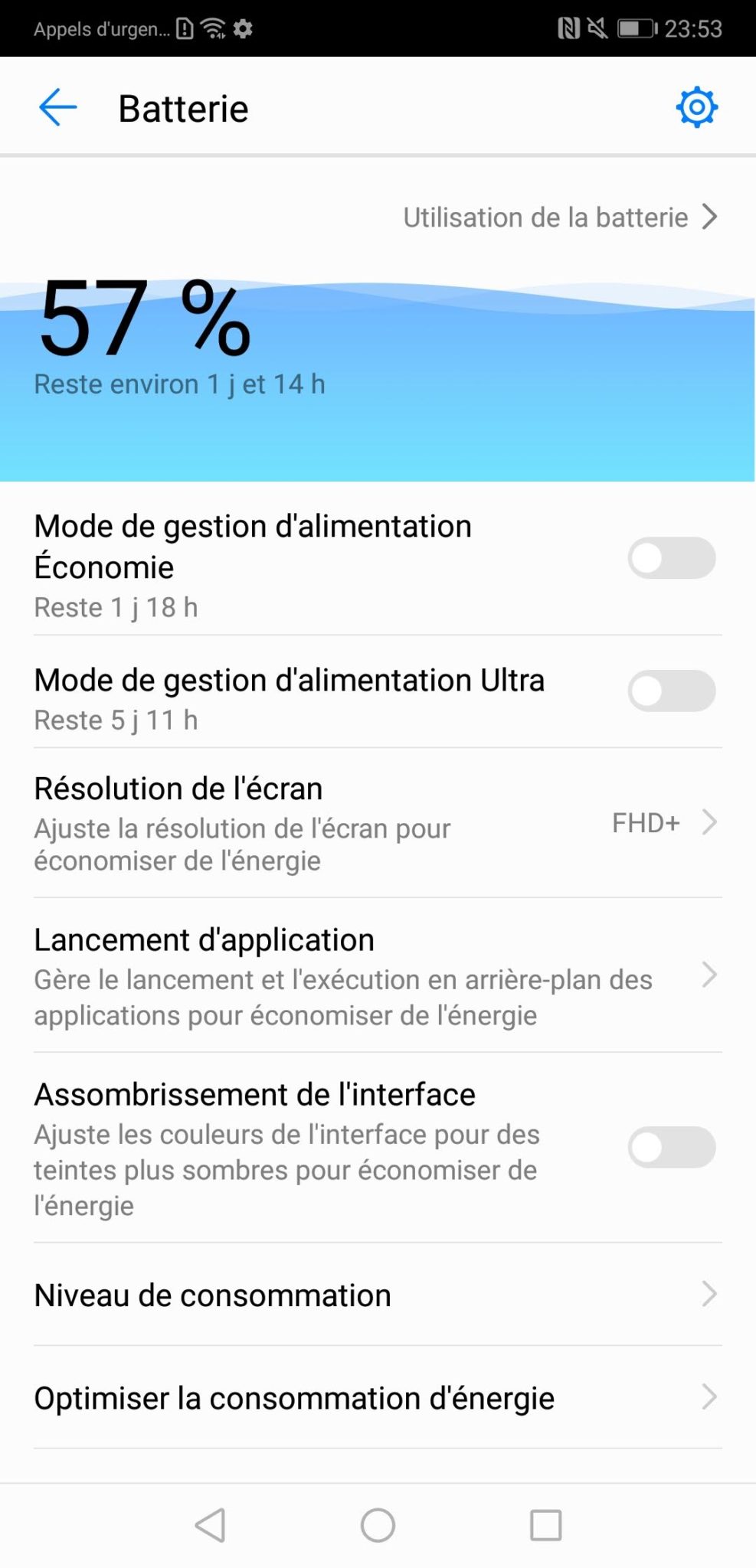Toggle Assombrissement de l'interface
The width and height of the screenshot is (756, 1568).
click(x=671, y=1147)
